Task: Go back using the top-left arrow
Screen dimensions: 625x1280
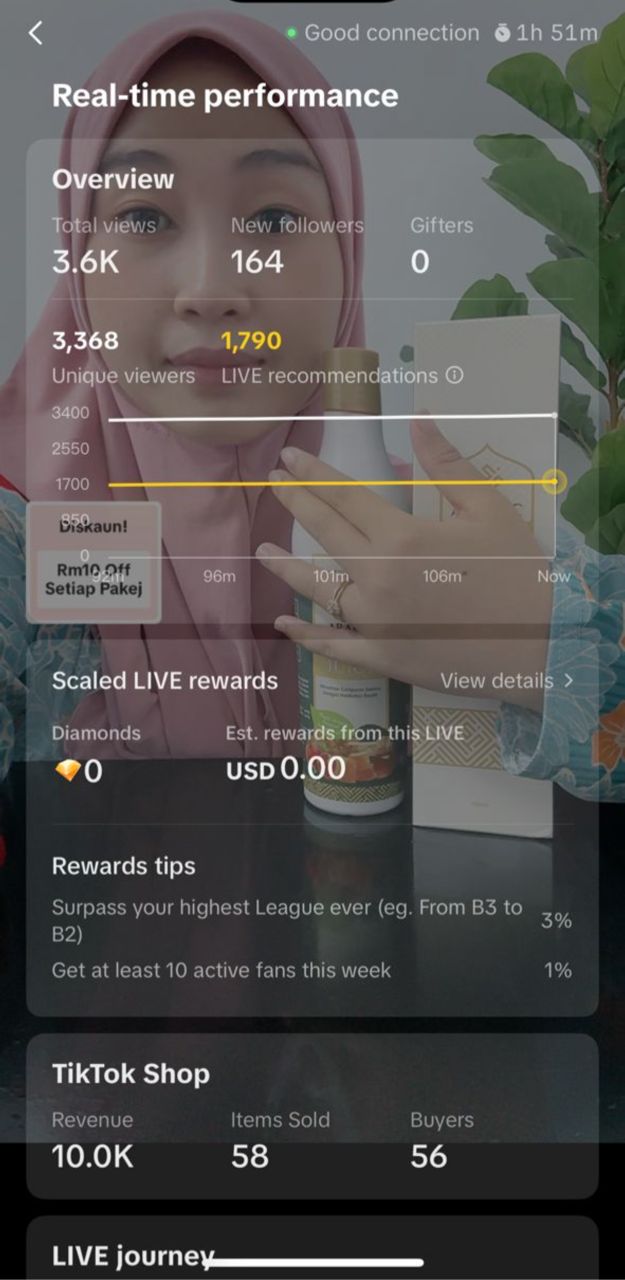Action: [36, 33]
